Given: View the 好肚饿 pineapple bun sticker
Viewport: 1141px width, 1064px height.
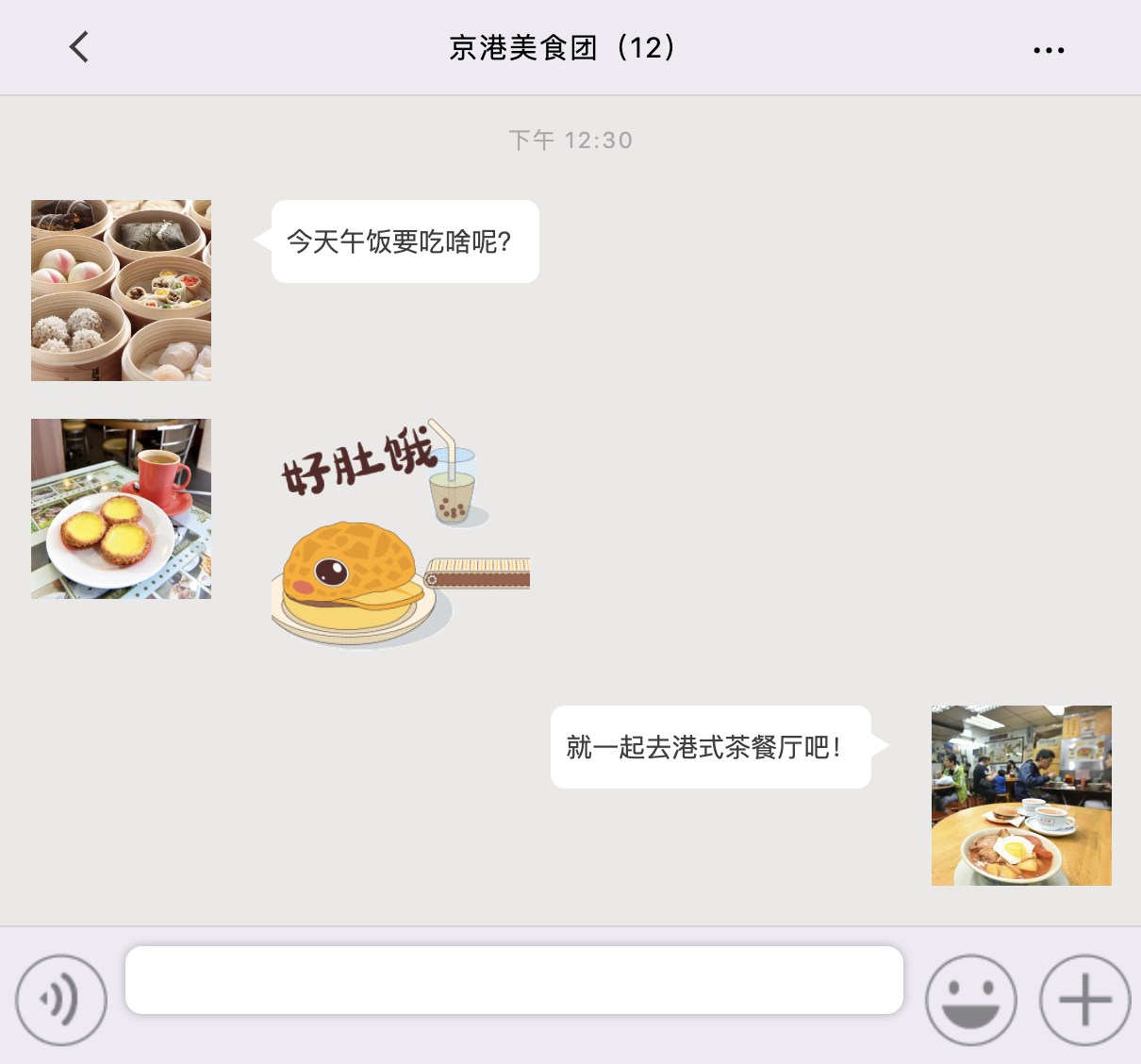Looking at the screenshot, I should pos(400,535).
